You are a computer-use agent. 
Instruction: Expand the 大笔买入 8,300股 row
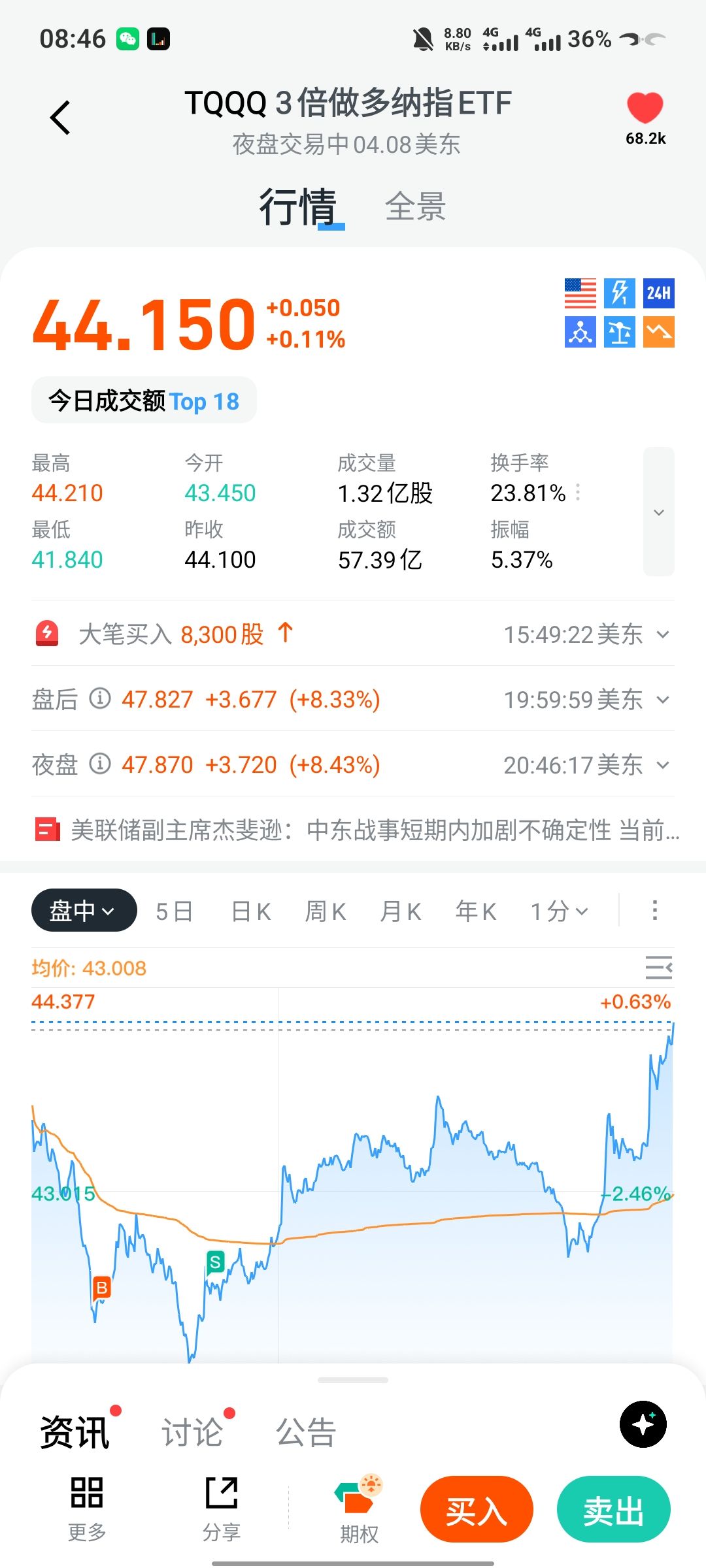pos(662,634)
